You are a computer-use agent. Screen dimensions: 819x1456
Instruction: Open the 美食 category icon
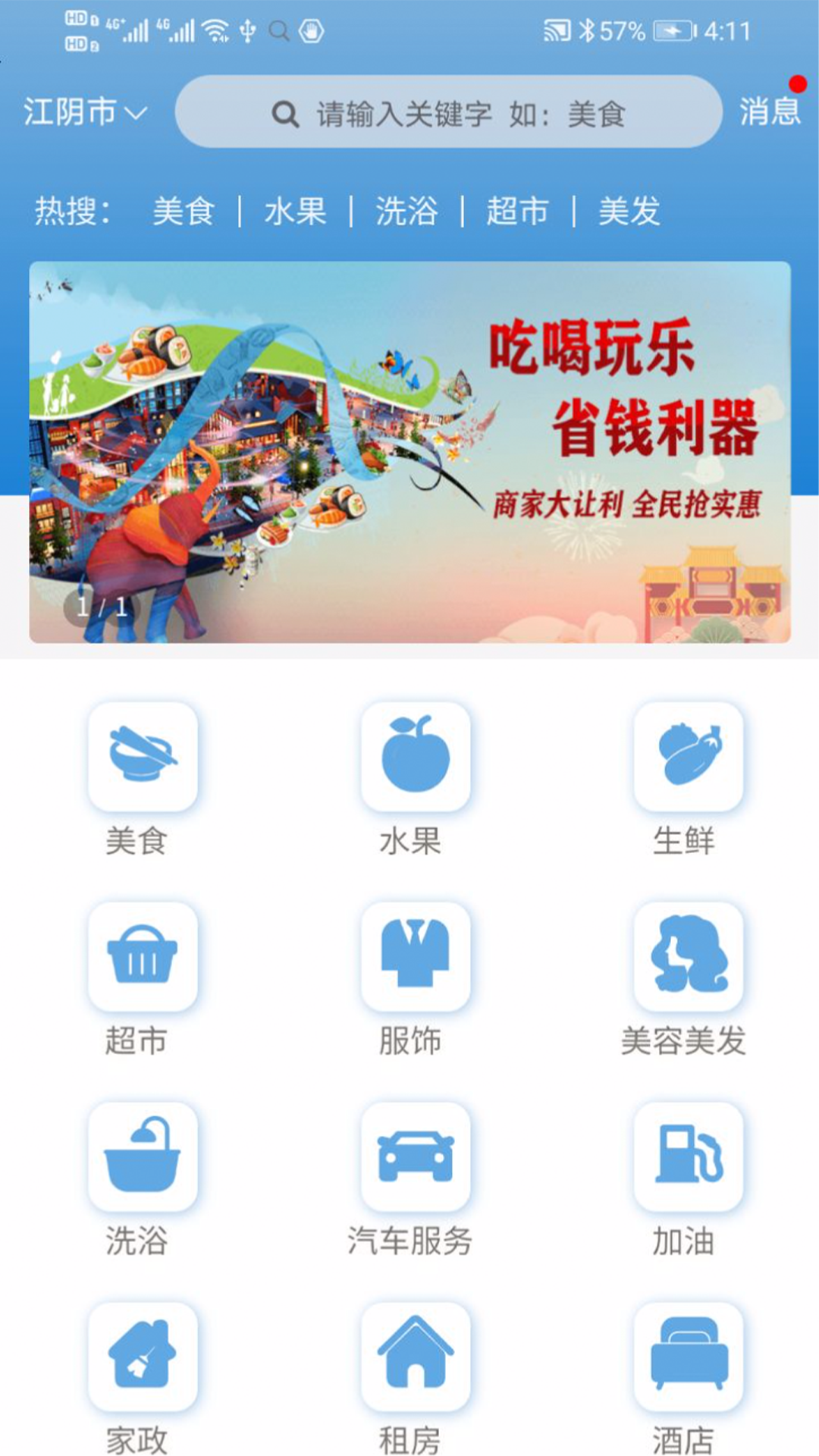pos(143,756)
